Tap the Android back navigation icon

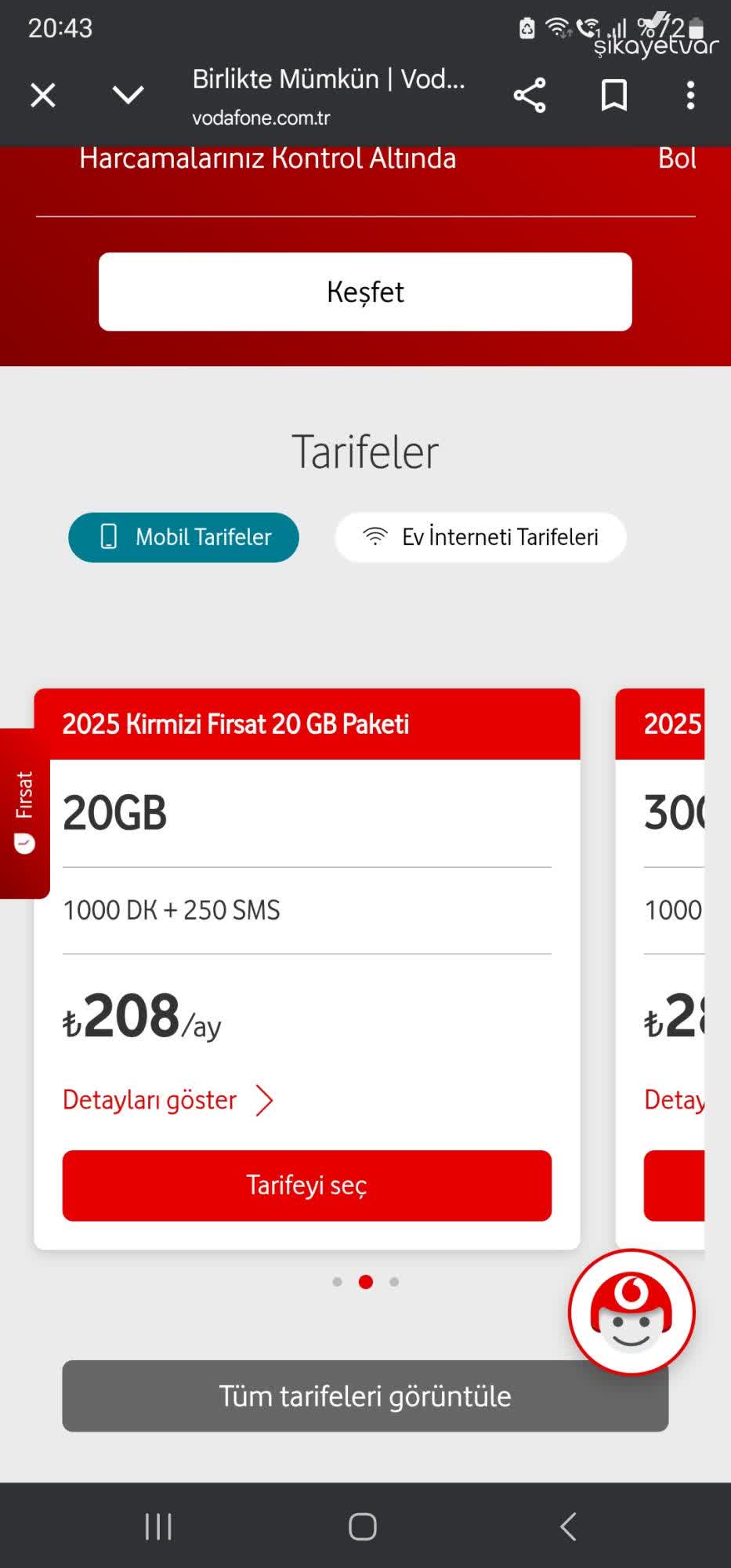click(x=567, y=1526)
